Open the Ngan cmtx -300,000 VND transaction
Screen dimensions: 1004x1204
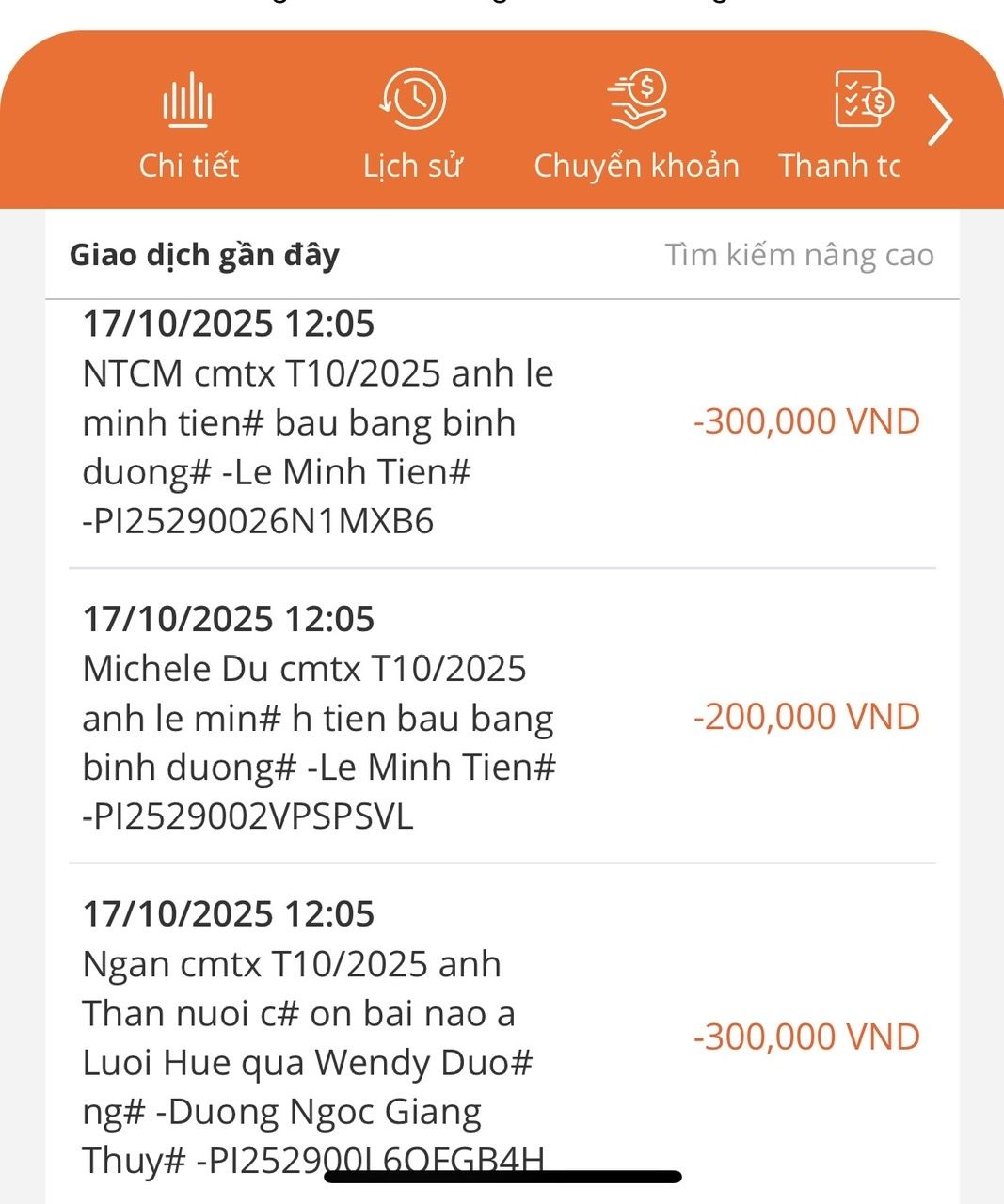tap(501, 1035)
